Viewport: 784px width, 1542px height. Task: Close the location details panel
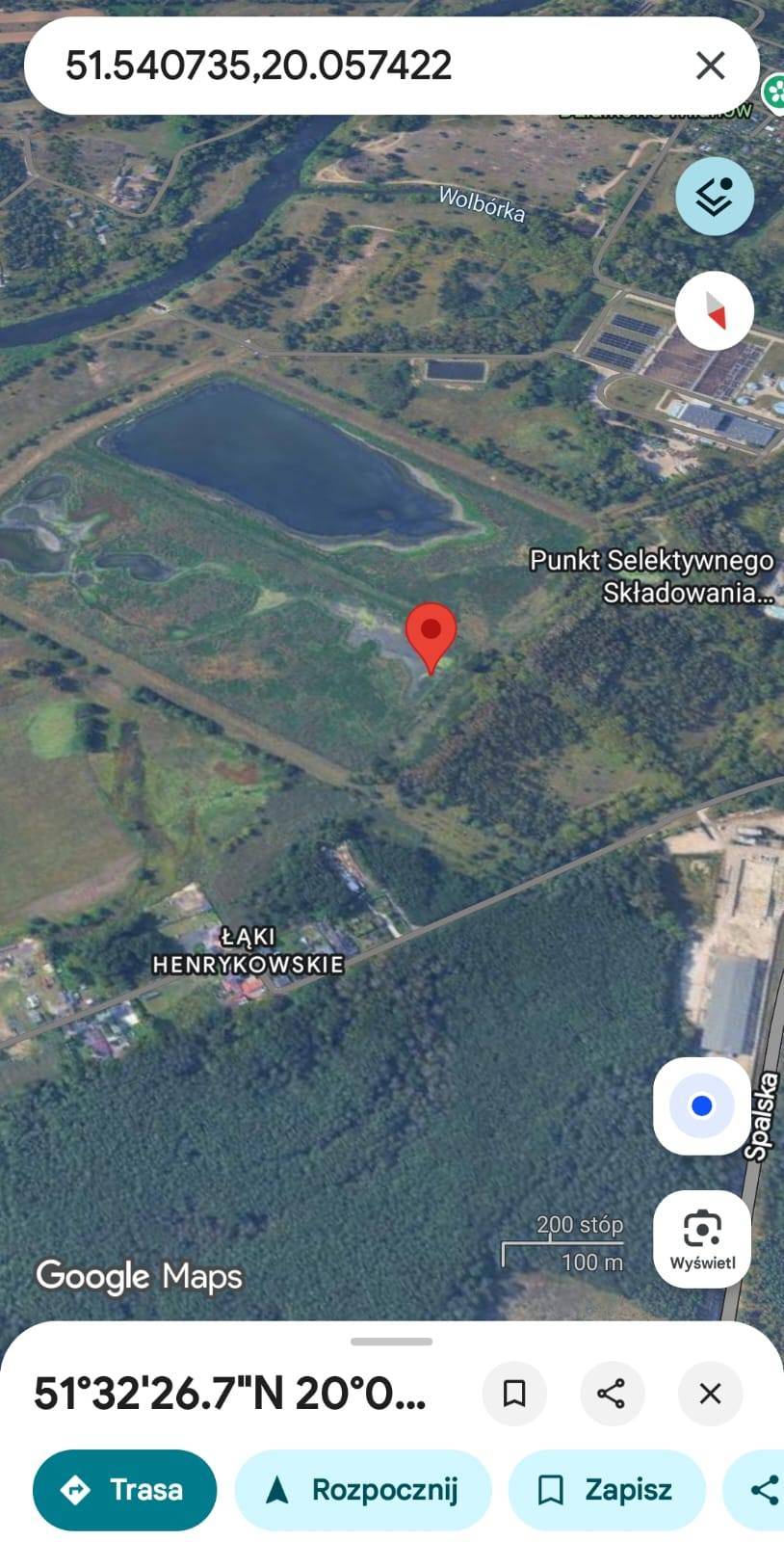pos(710,1394)
